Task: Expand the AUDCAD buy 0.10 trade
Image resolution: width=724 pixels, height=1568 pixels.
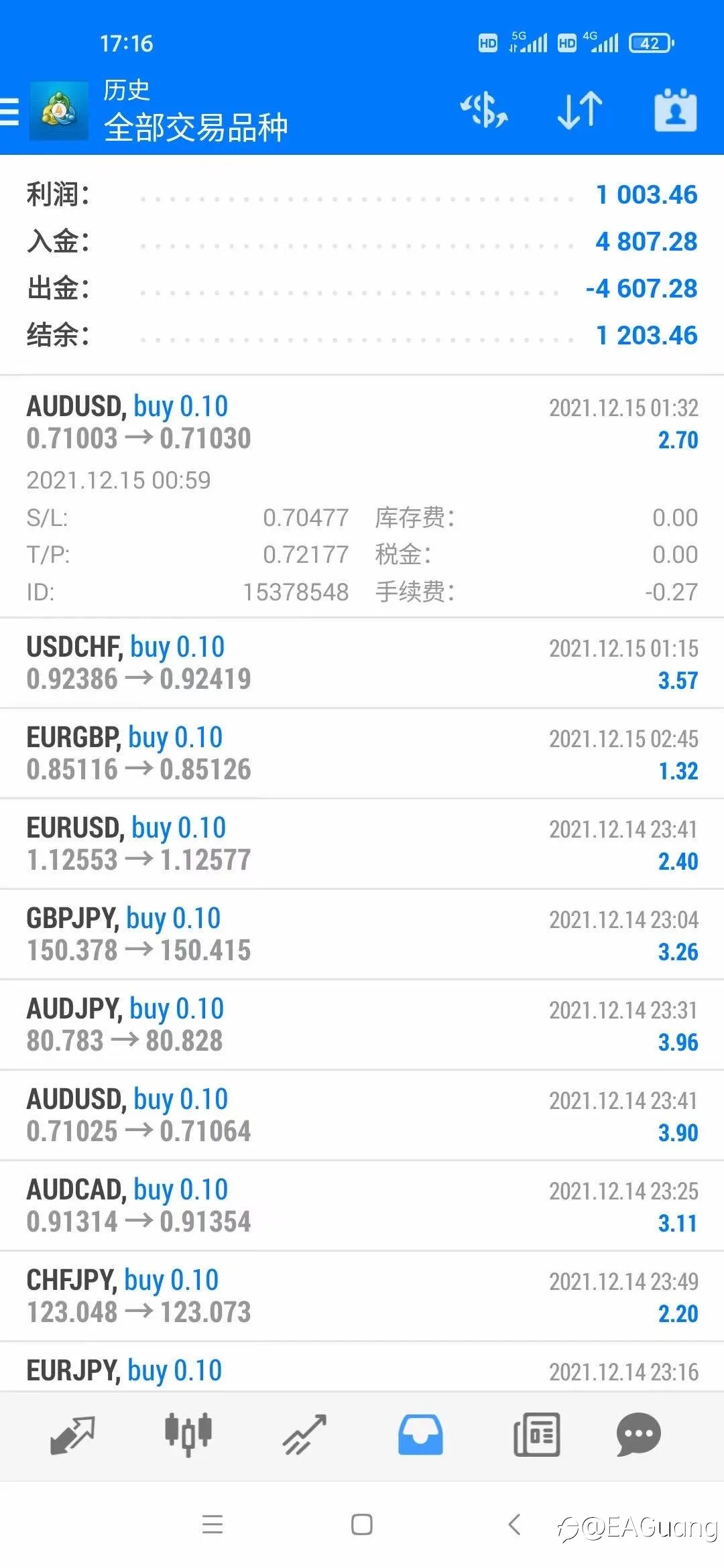Action: point(362,1205)
